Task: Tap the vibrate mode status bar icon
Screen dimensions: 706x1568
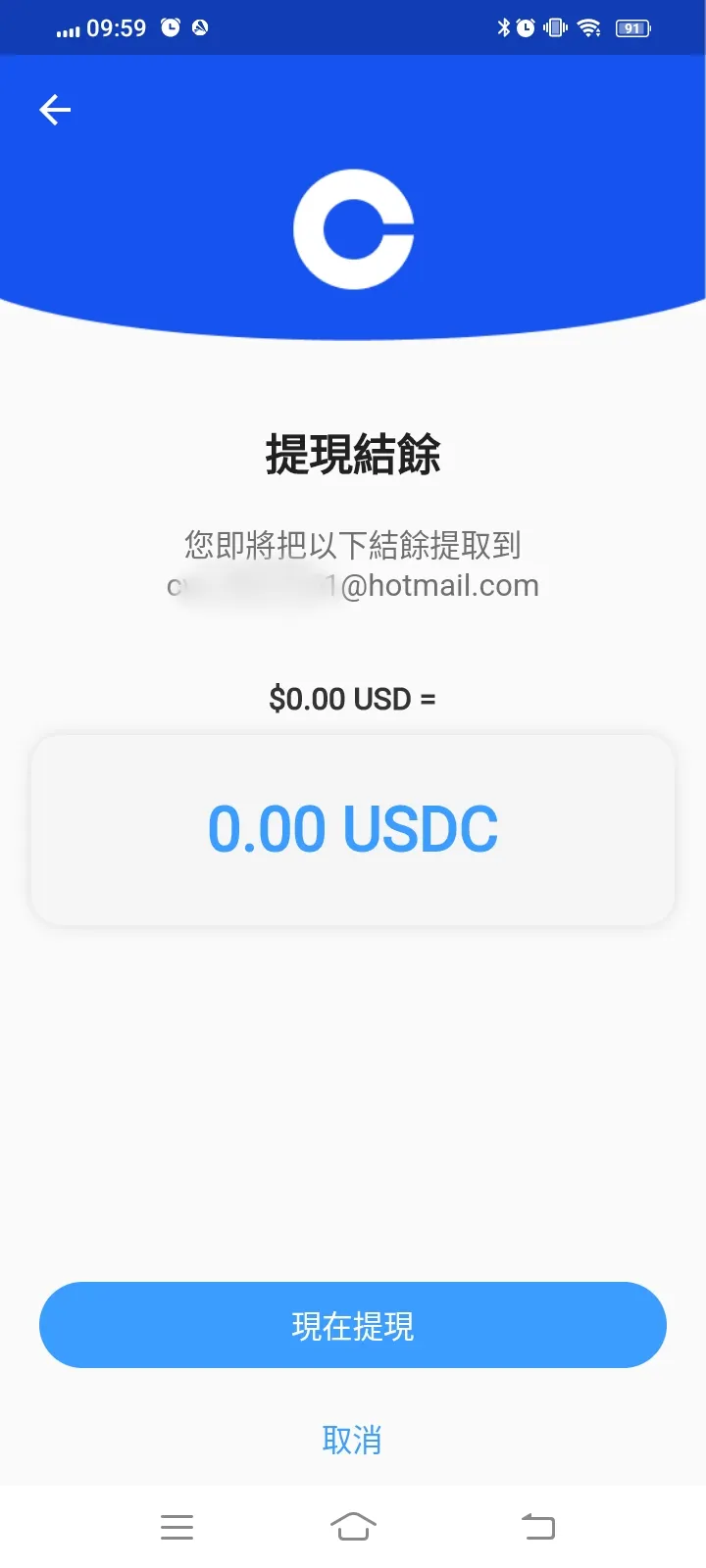Action: [x=555, y=27]
